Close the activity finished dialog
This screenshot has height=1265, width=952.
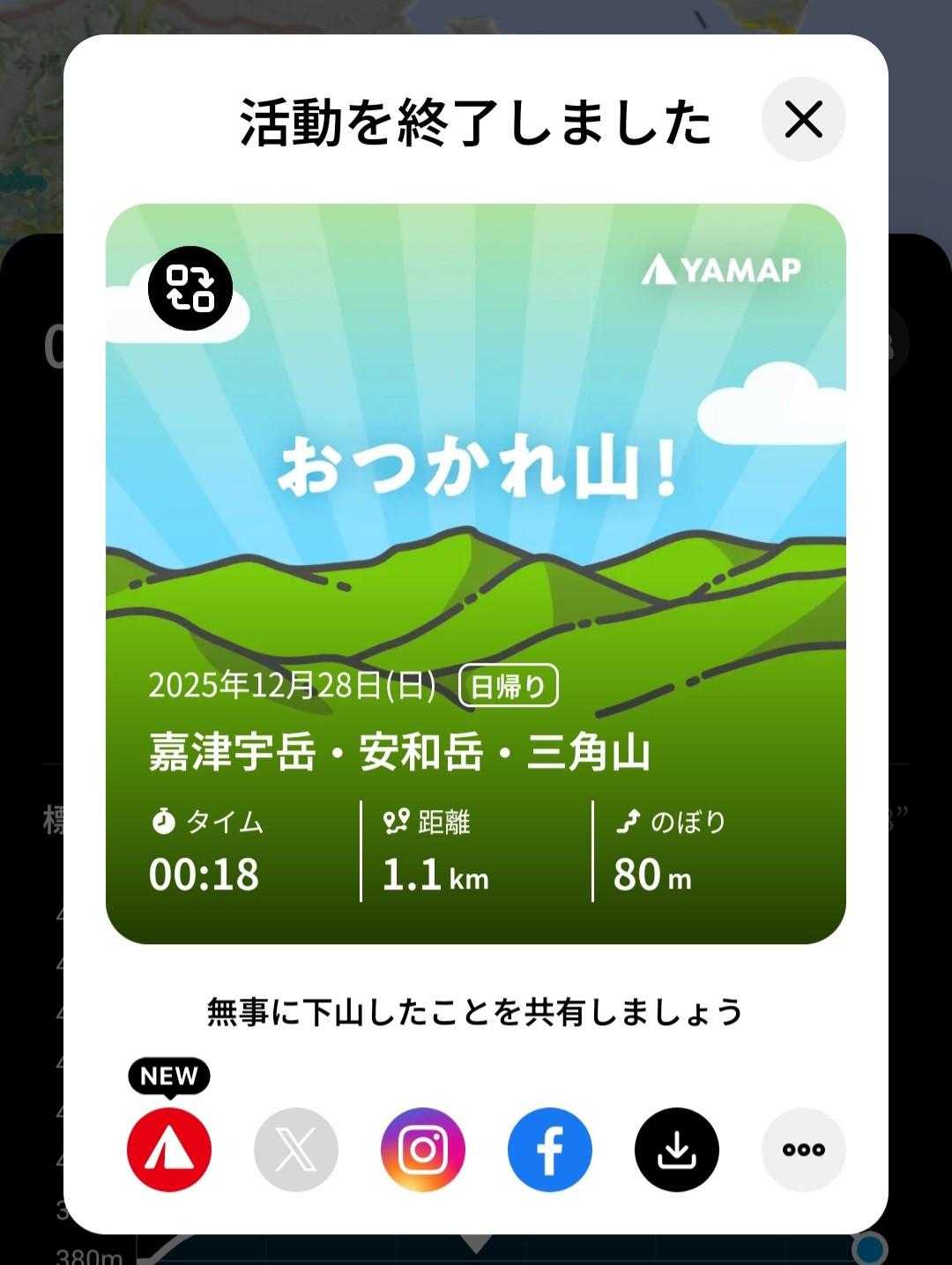click(803, 119)
